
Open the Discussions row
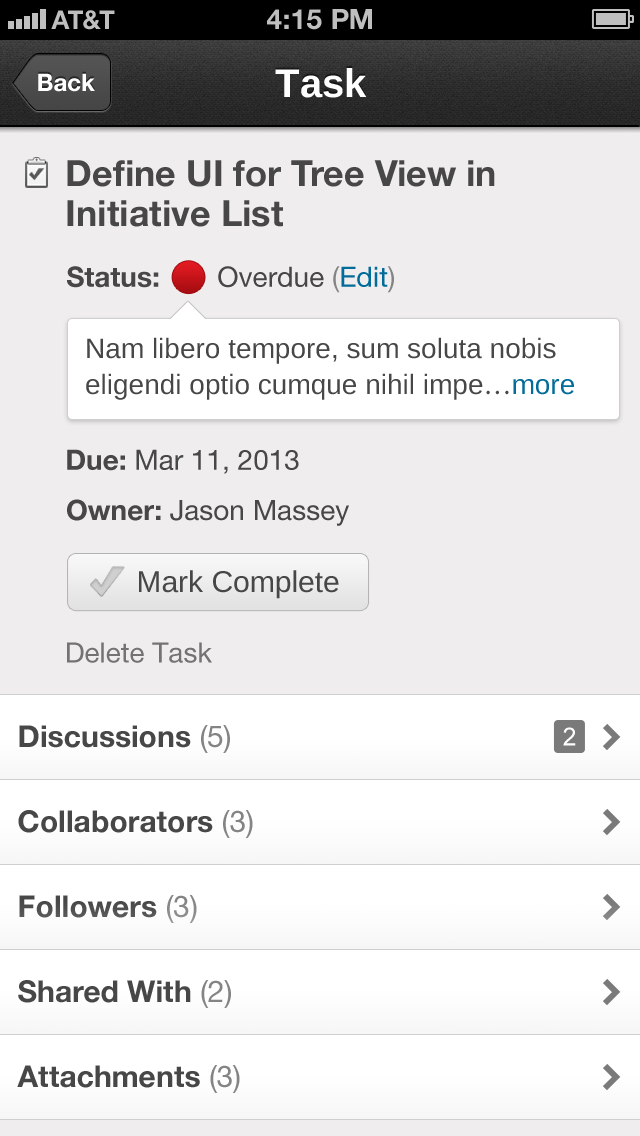pyautogui.click(x=320, y=737)
